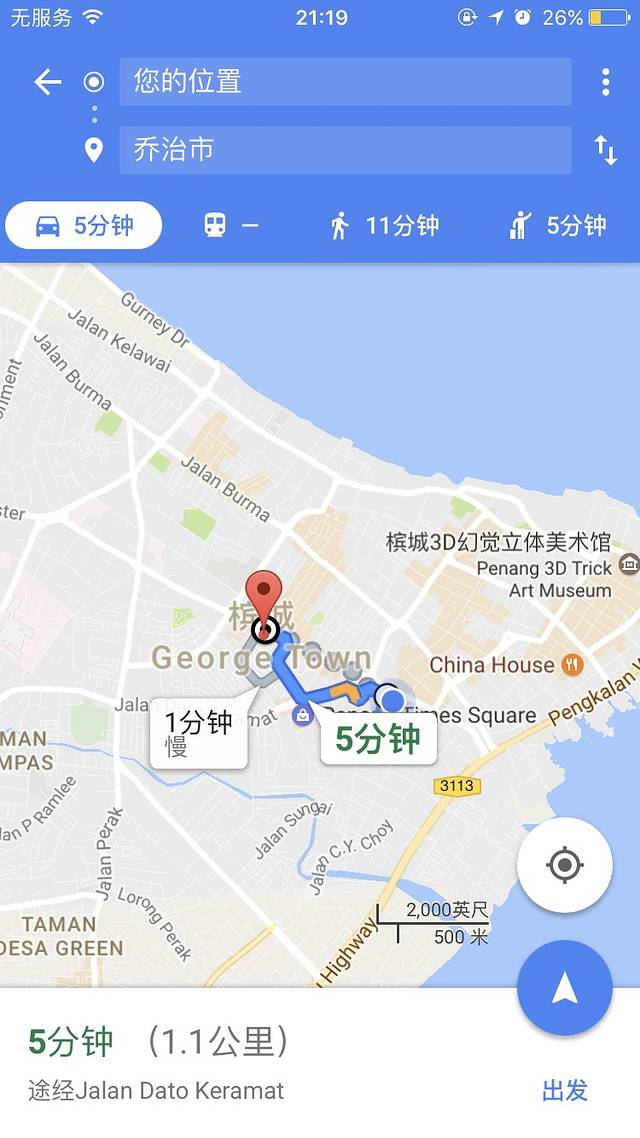
Task: Tap 出发 to start the trip
Action: pos(564,1091)
